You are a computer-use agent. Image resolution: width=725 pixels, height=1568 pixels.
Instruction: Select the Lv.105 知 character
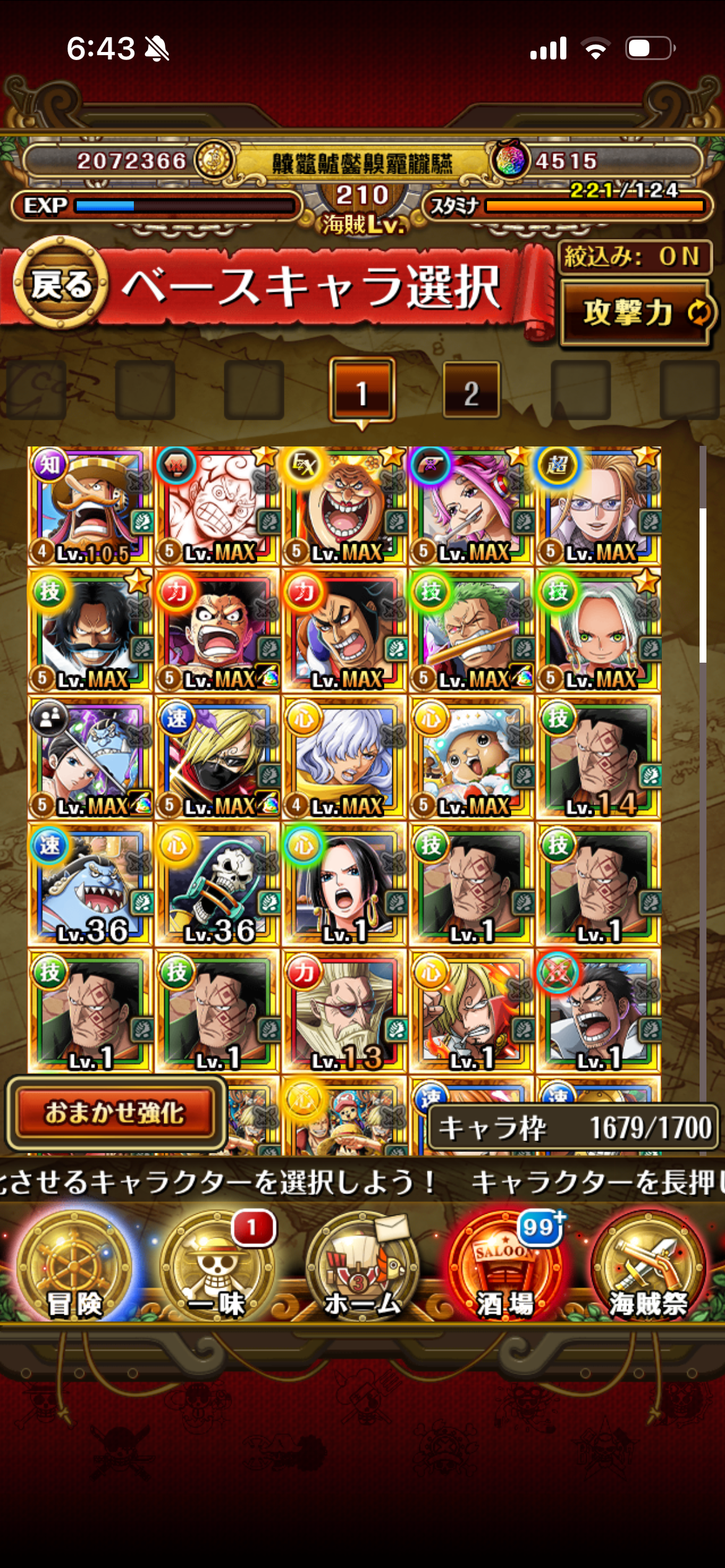(x=90, y=505)
